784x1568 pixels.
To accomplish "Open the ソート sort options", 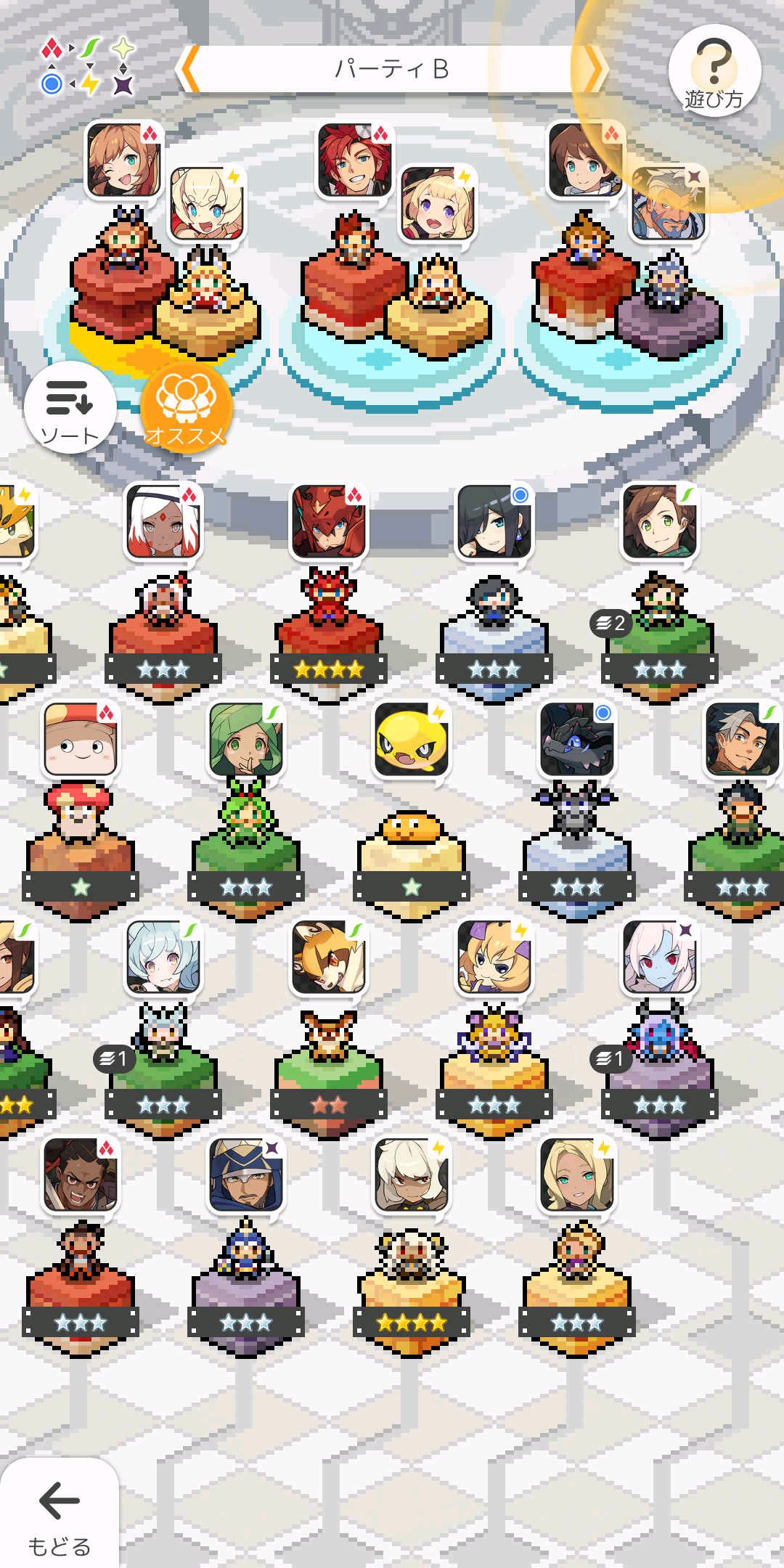I will pyautogui.click(x=70, y=408).
